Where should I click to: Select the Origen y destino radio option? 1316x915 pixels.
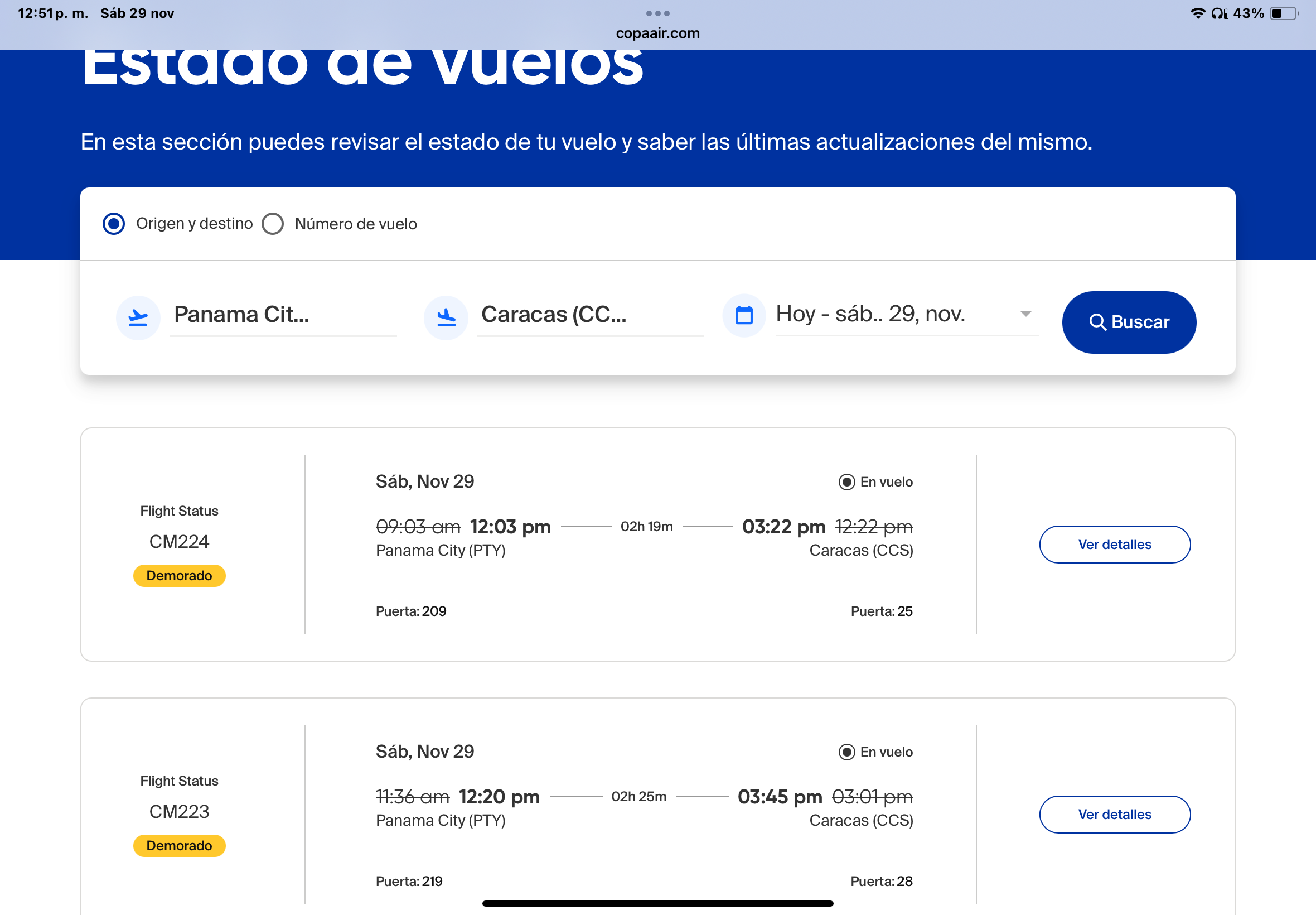click(x=113, y=224)
